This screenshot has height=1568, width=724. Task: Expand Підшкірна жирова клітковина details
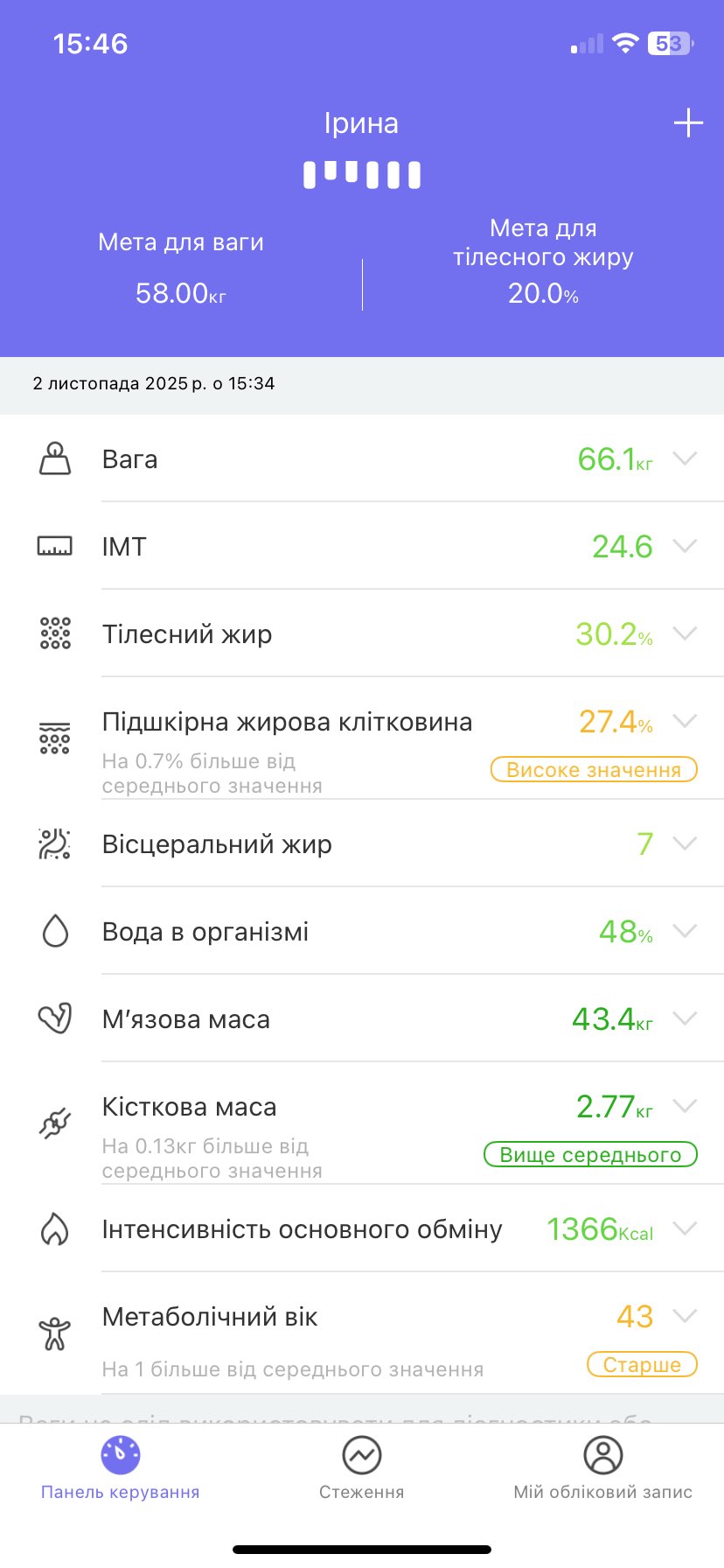(685, 721)
